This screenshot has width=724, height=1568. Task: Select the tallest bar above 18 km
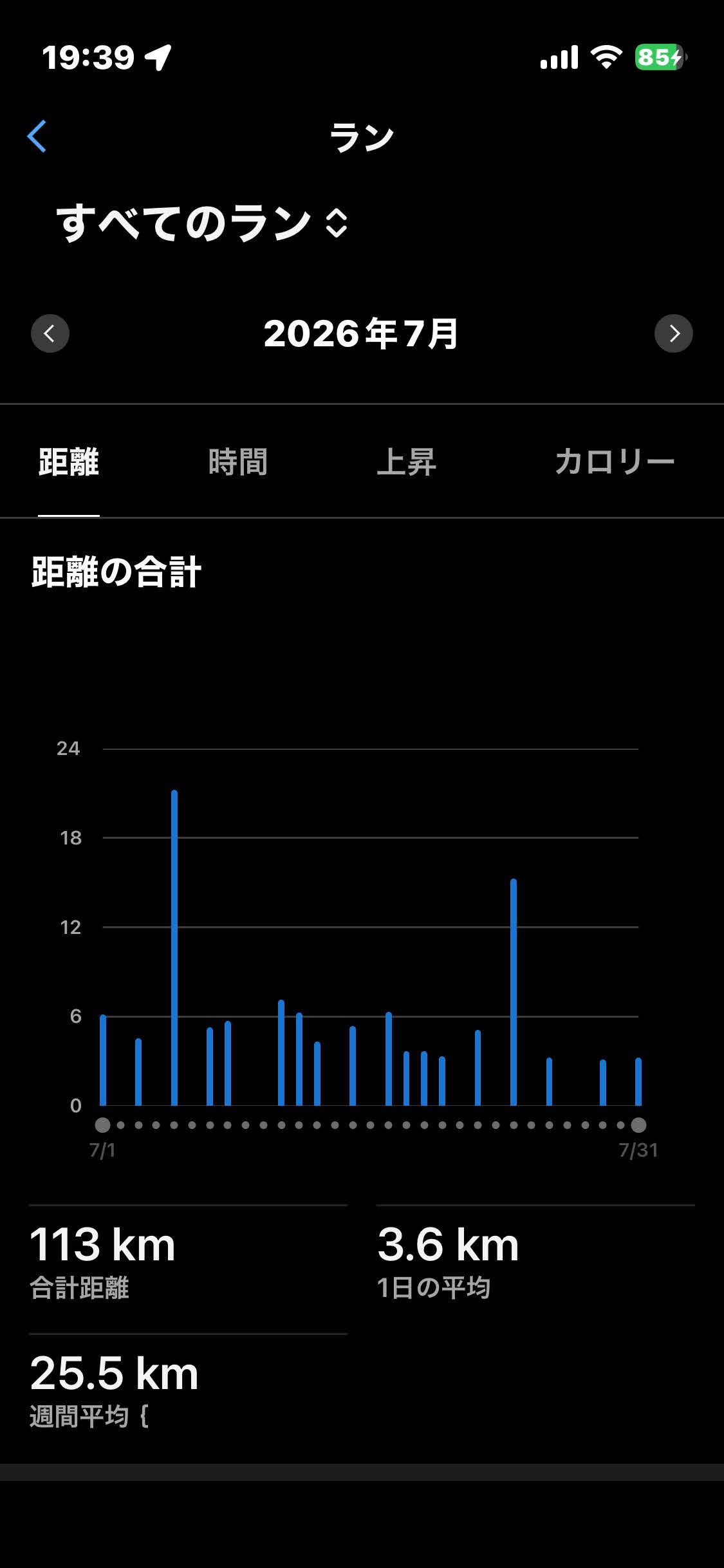174,947
